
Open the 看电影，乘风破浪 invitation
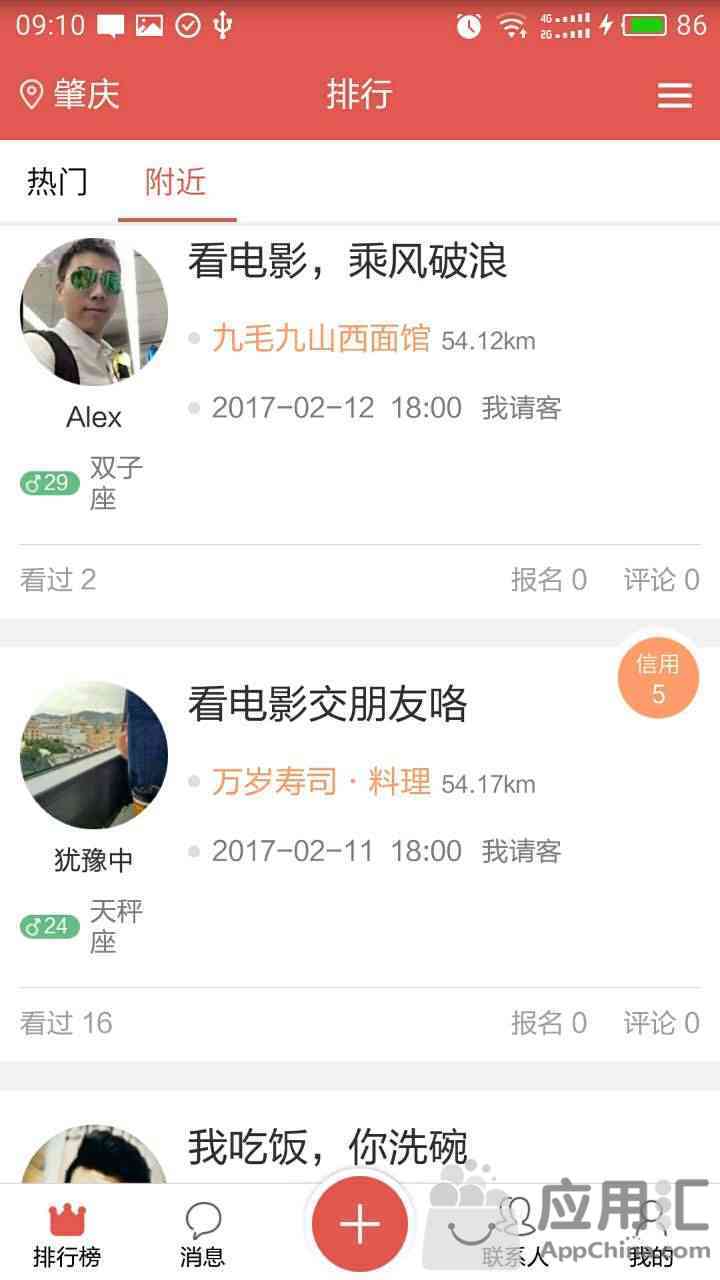pyautogui.click(x=347, y=262)
